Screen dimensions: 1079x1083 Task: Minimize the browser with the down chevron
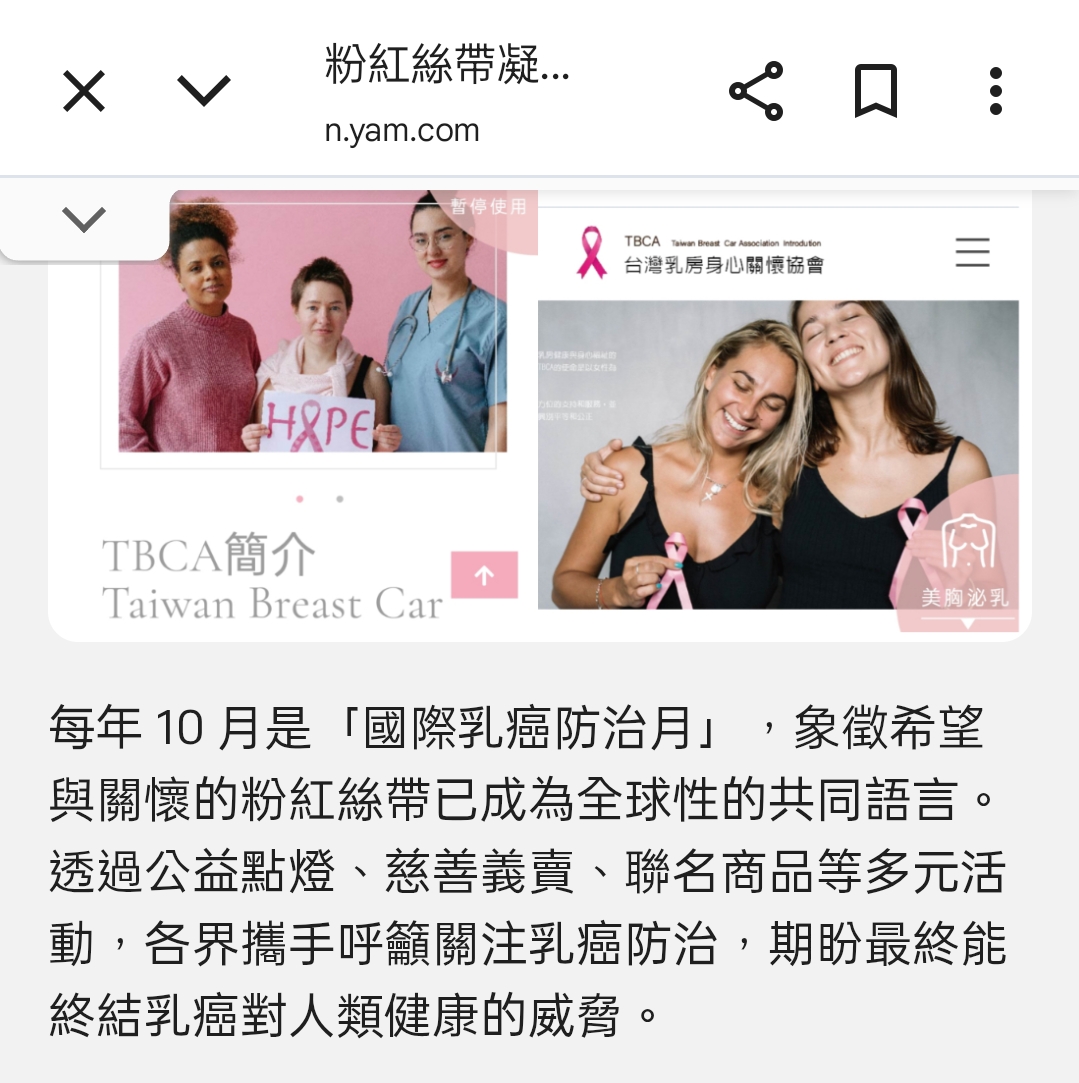click(204, 92)
